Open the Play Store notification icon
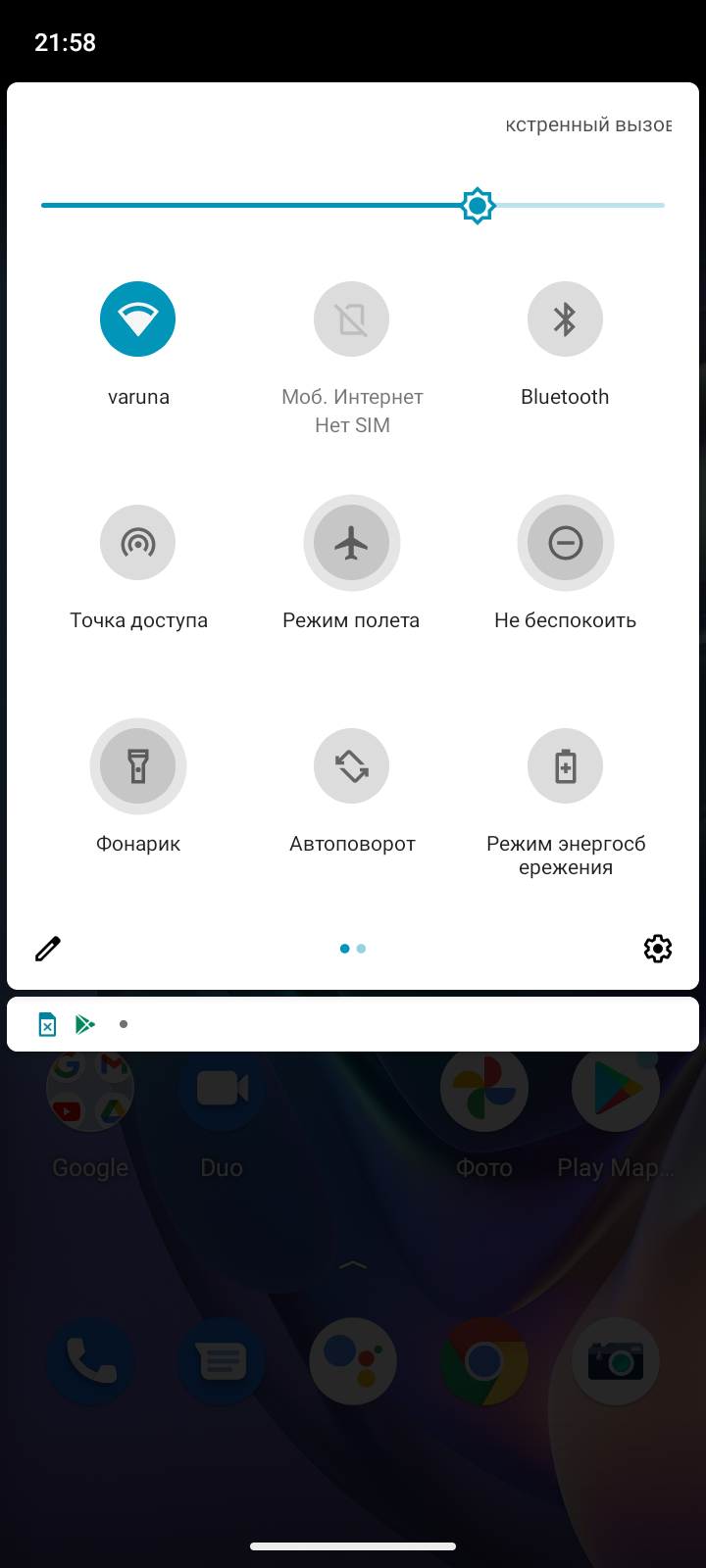This screenshot has height=1568, width=706. (x=85, y=1025)
